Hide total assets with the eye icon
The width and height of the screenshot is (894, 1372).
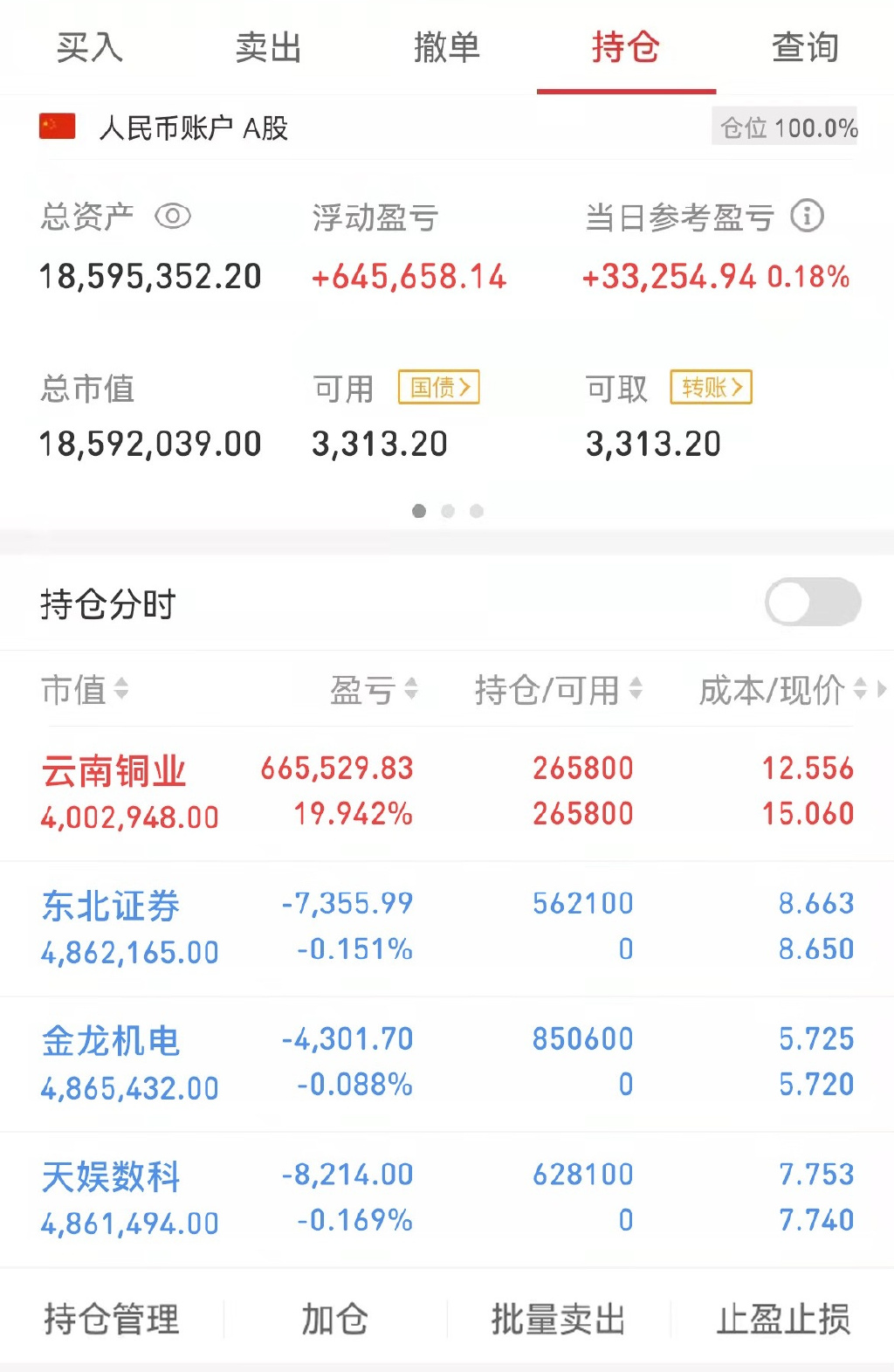(173, 216)
